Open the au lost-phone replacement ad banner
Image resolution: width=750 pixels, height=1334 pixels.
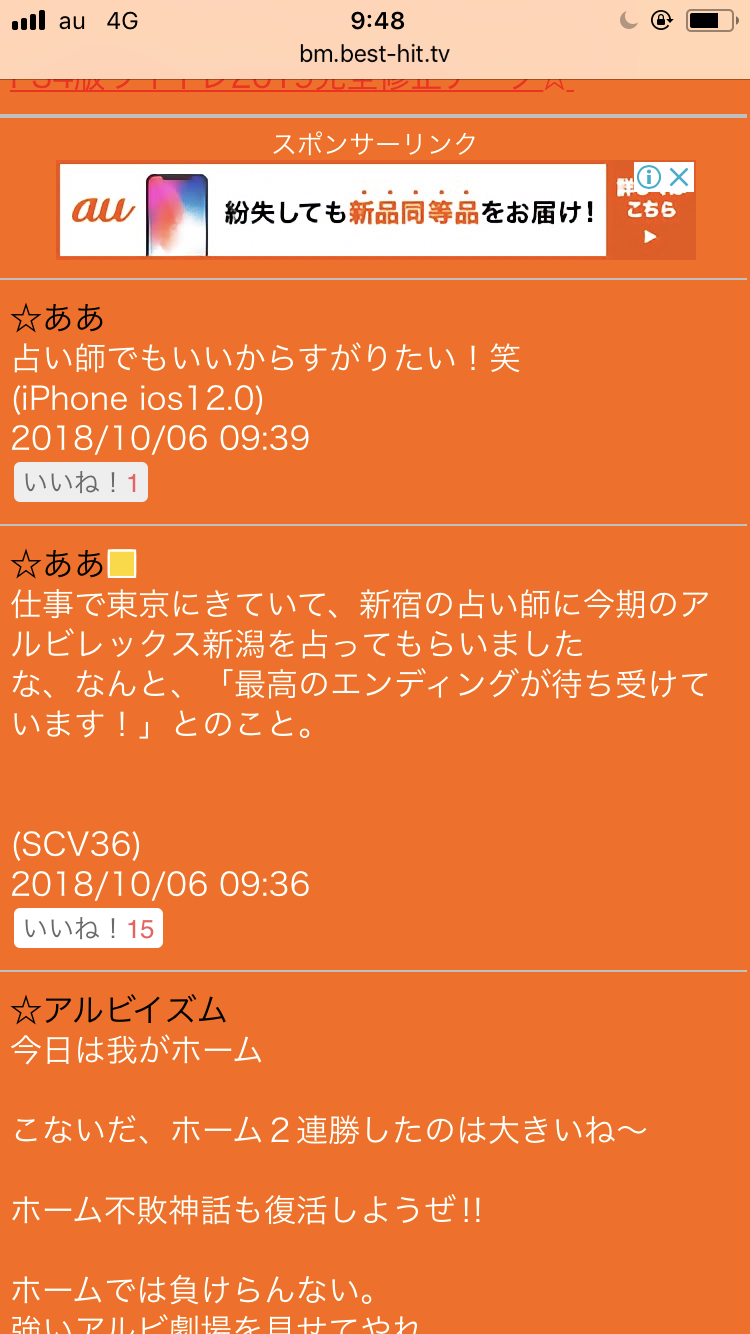[340, 211]
